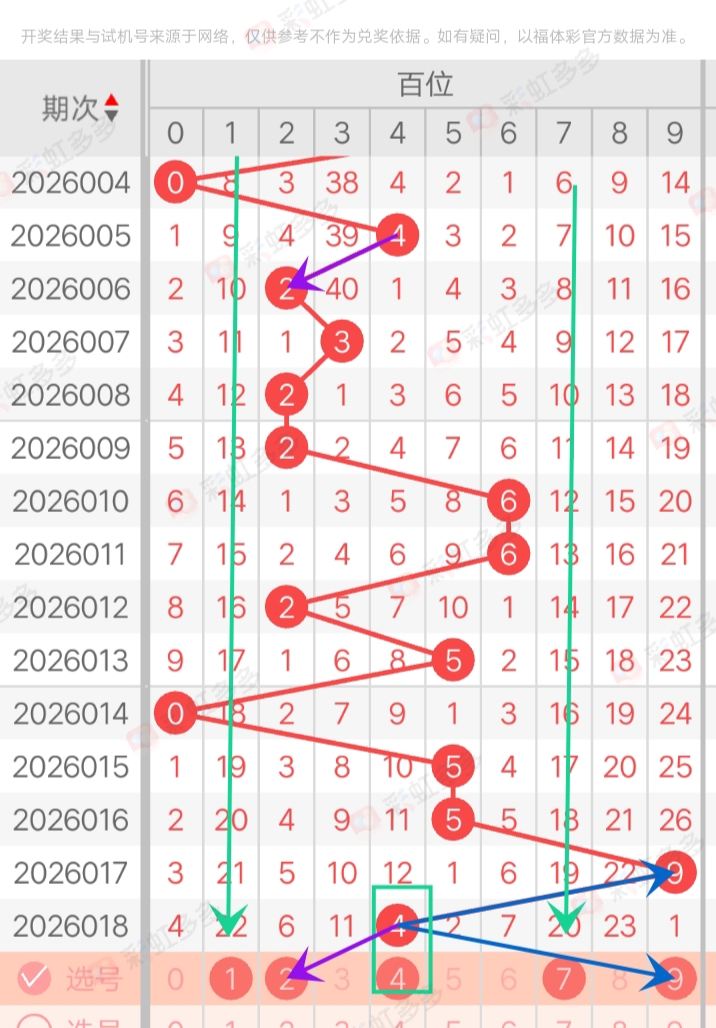Select number 0 in the 选号 row
This screenshot has height=1028, width=716.
pos(176,979)
